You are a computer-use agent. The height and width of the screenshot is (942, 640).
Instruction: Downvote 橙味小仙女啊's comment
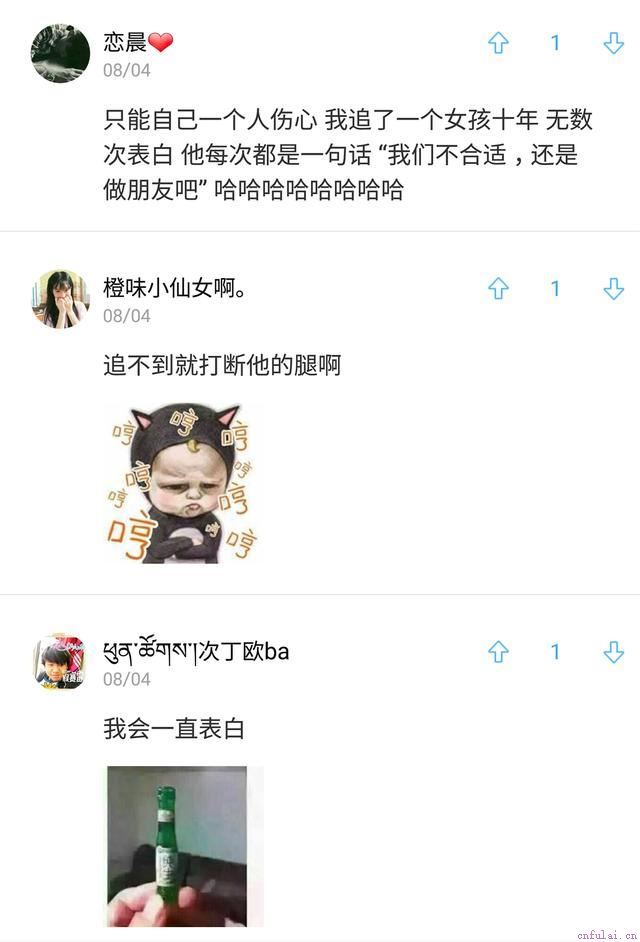(613, 289)
